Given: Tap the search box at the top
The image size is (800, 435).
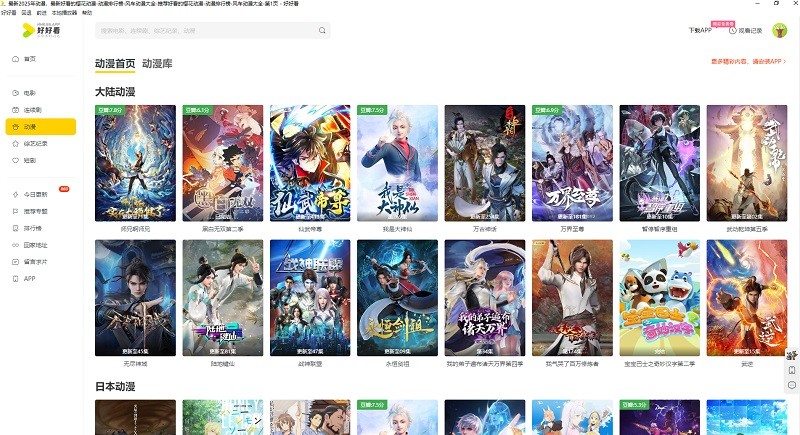Looking at the screenshot, I should (x=205, y=31).
